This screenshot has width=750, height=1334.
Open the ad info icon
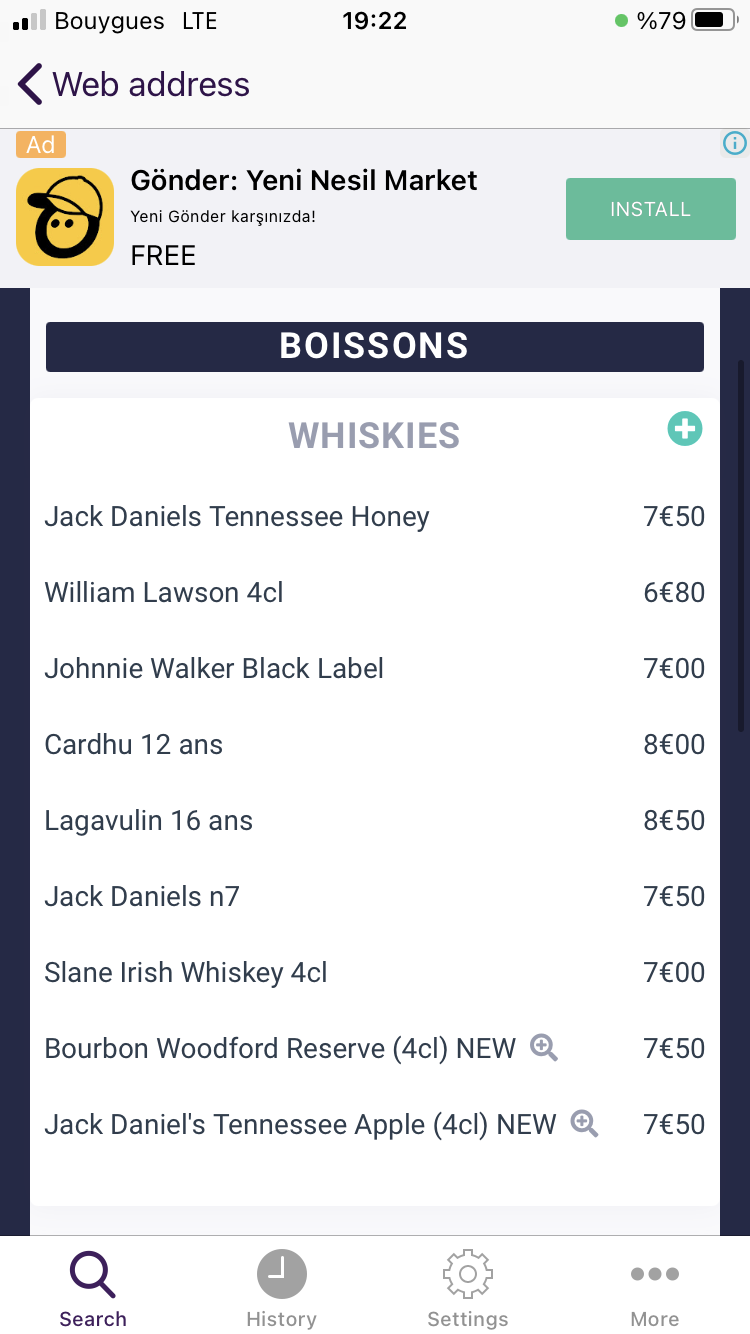tap(735, 143)
